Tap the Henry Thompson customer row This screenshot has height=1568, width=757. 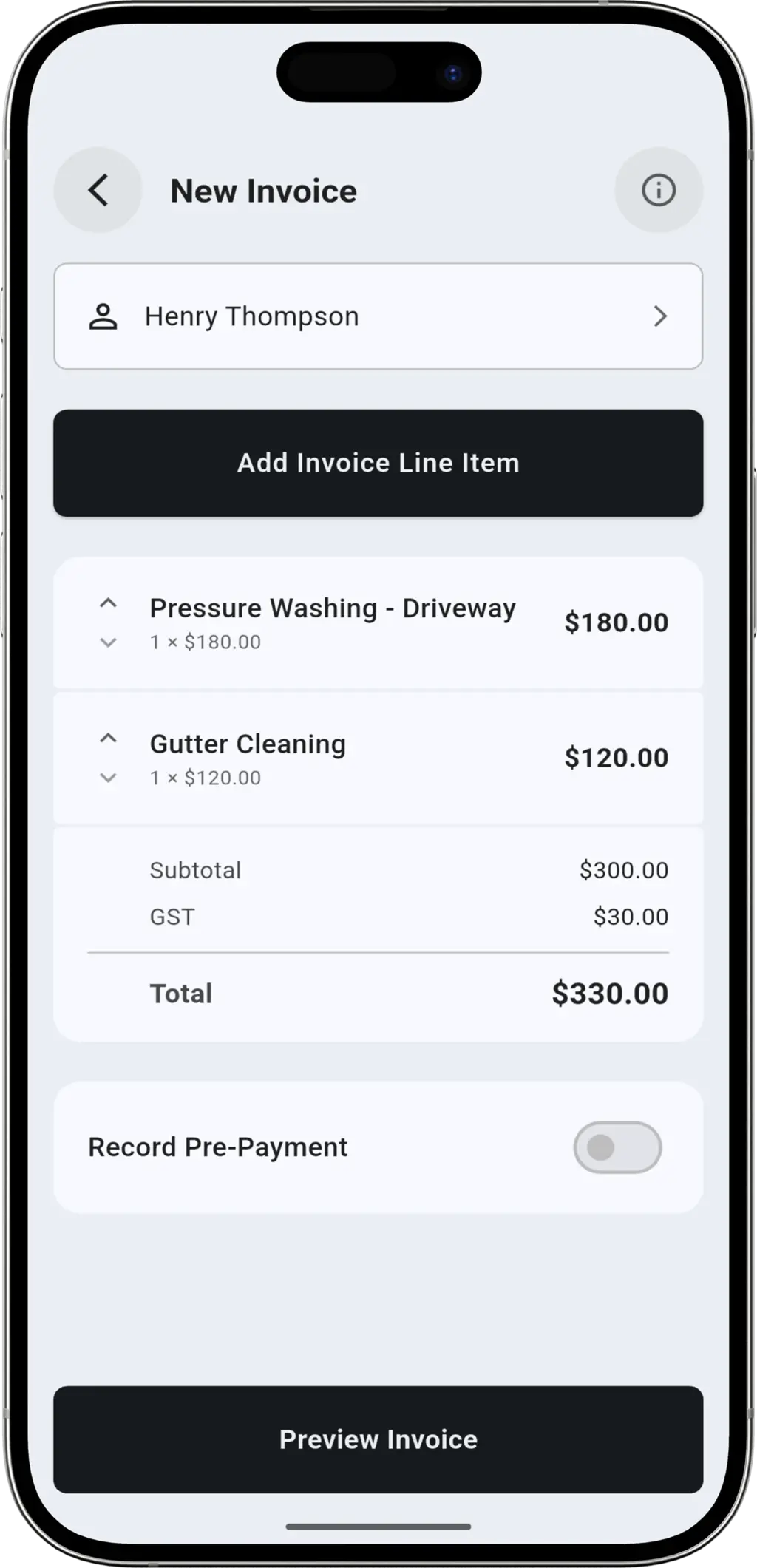tap(378, 316)
